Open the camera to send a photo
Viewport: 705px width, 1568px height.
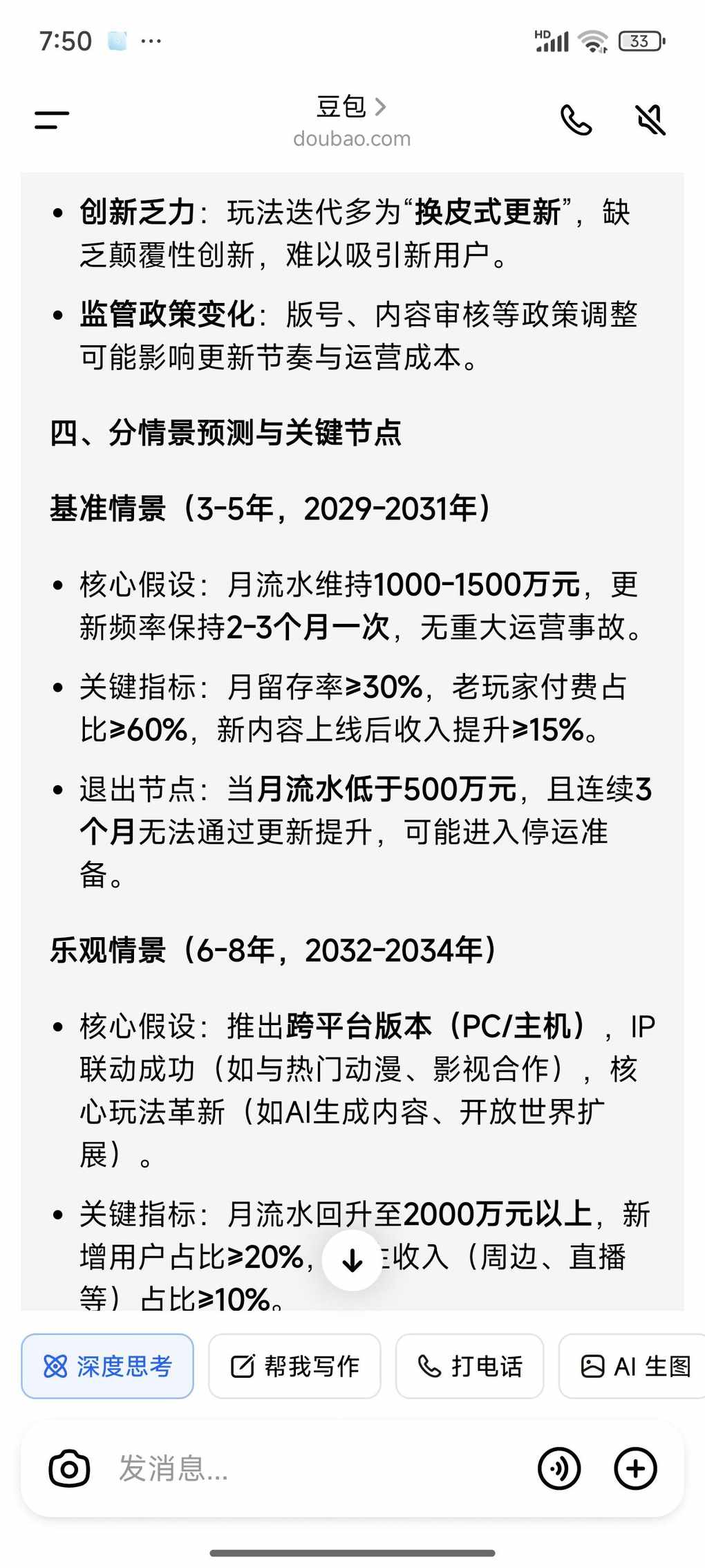pyautogui.click(x=69, y=1468)
